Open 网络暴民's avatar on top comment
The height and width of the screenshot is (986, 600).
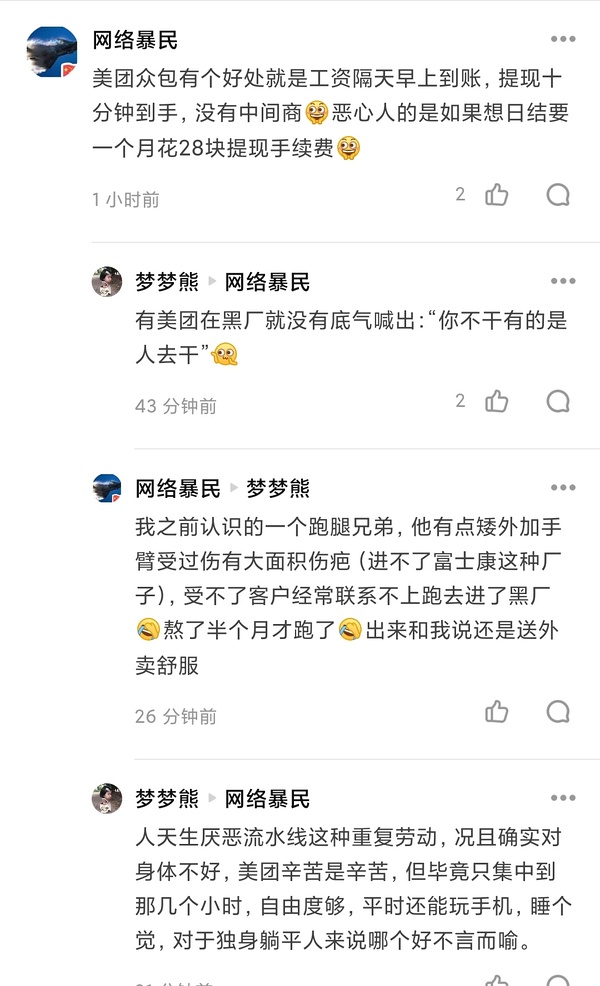[x=51, y=52]
